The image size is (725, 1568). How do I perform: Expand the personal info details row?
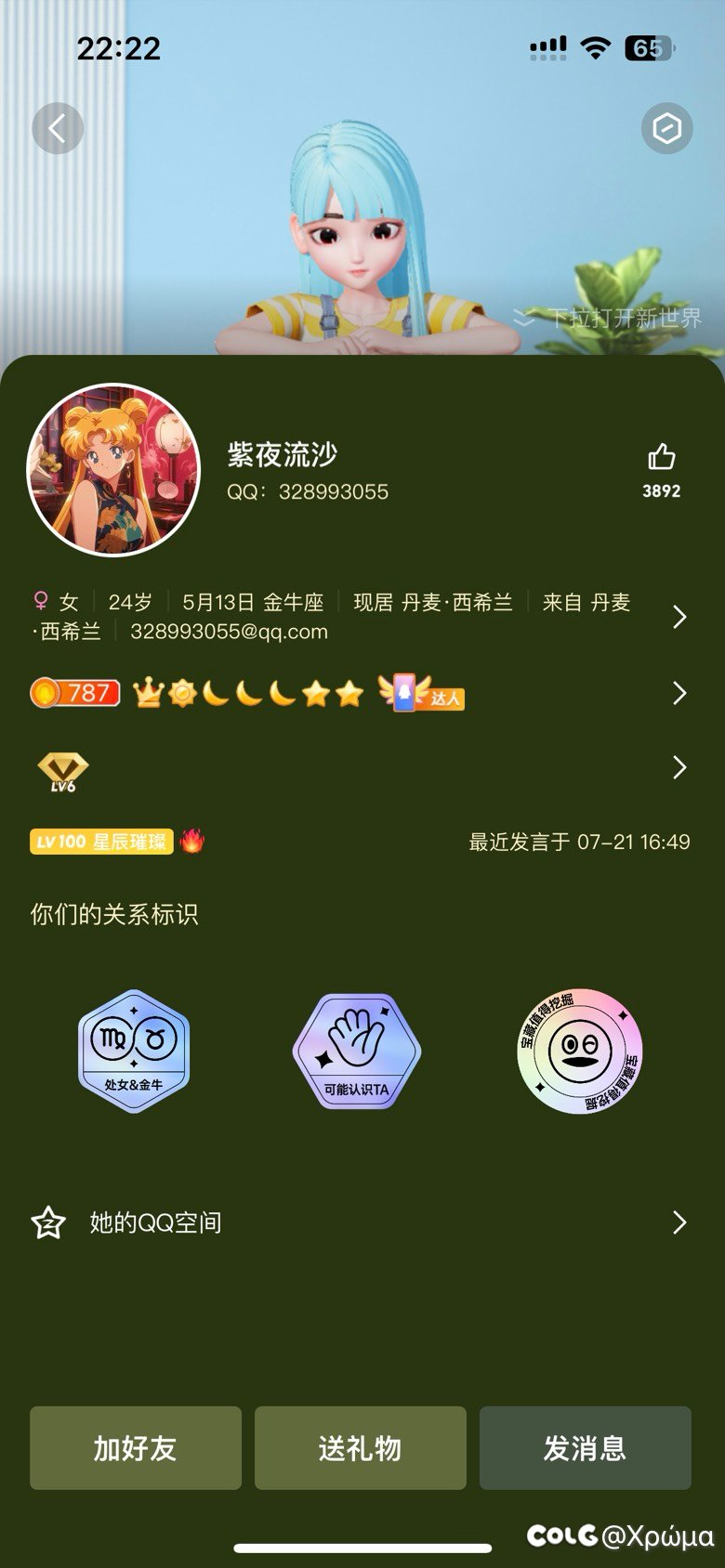point(362,617)
